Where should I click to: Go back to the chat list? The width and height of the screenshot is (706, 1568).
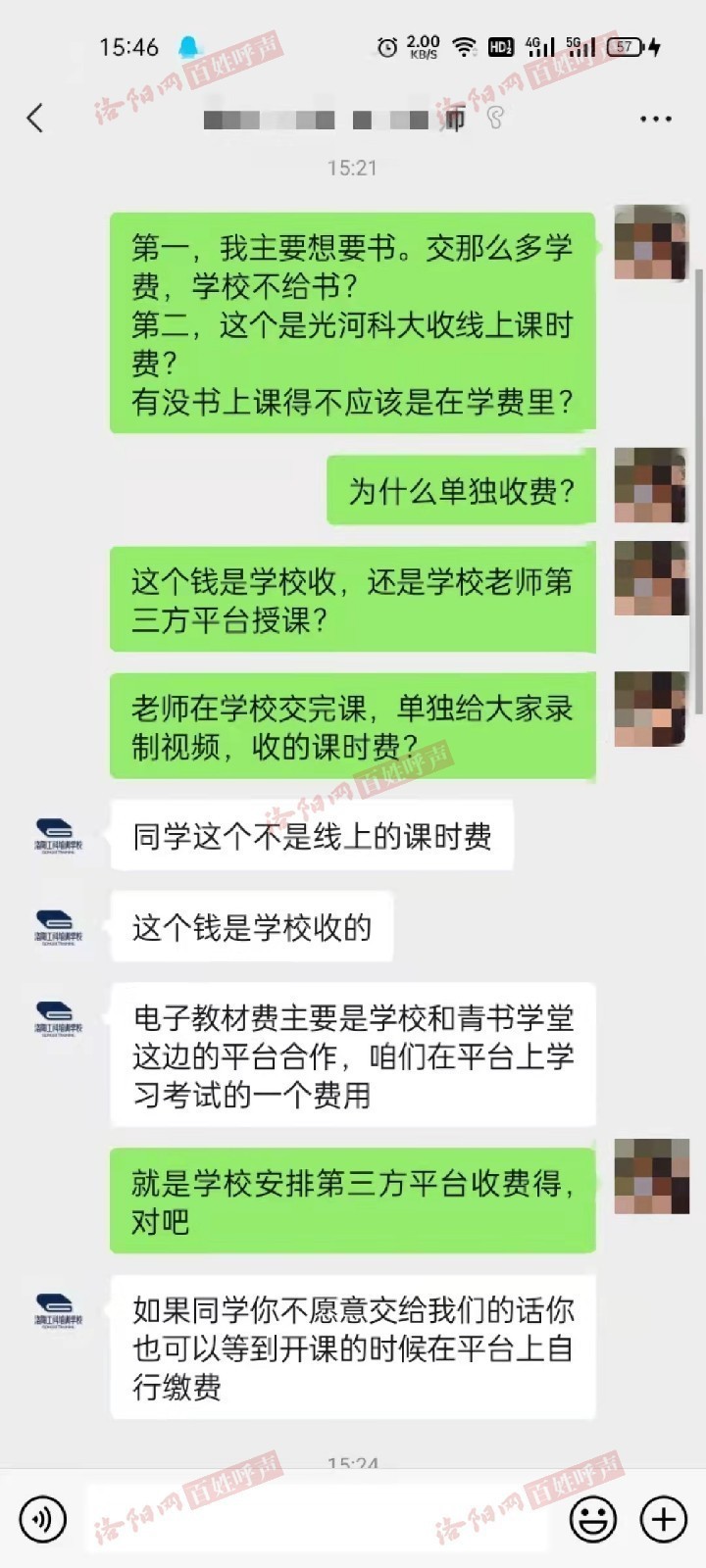pyautogui.click(x=35, y=119)
